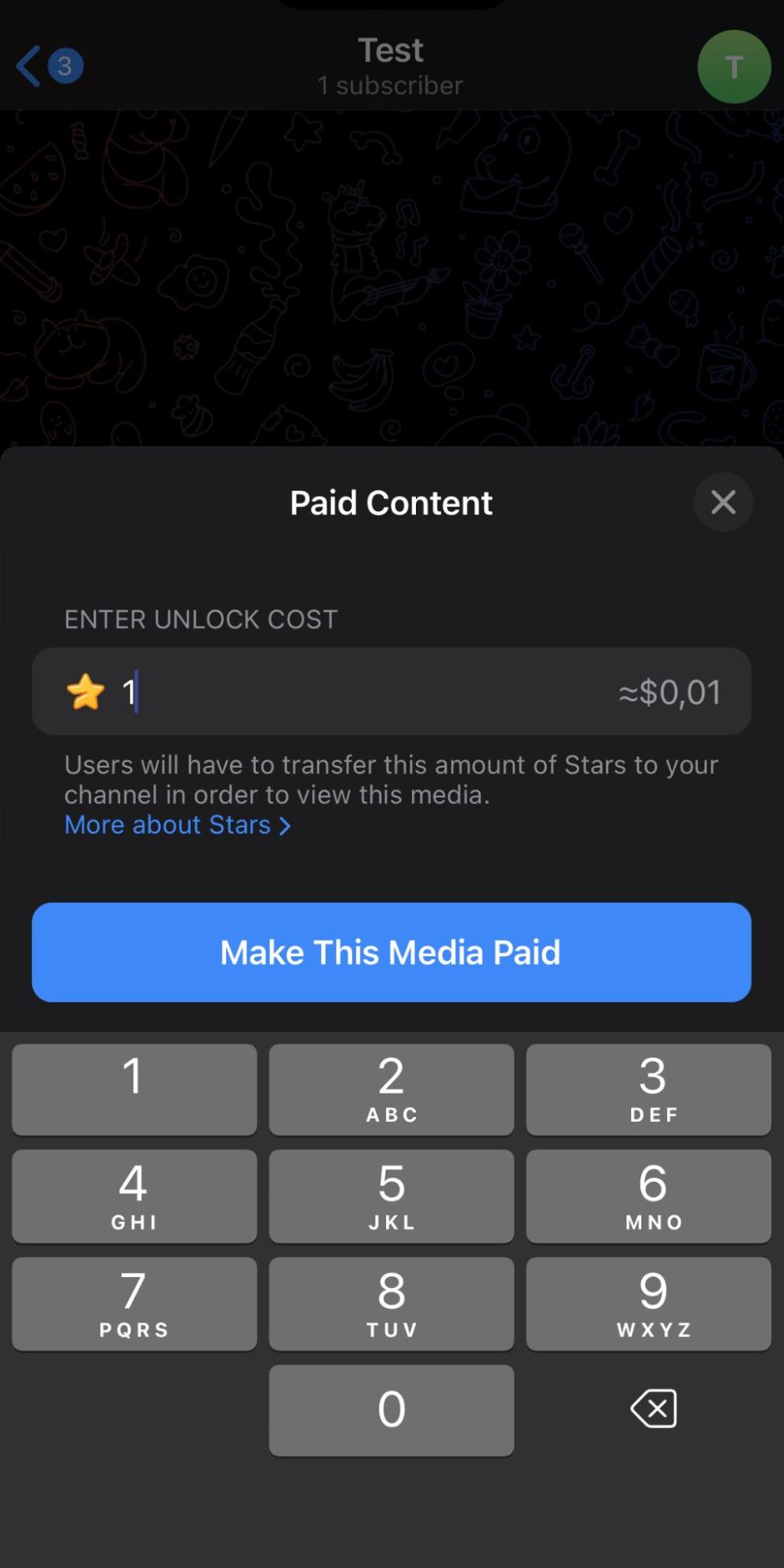This screenshot has height=1568, width=784.
Task: Close the Paid Content dialog
Action: [723, 502]
